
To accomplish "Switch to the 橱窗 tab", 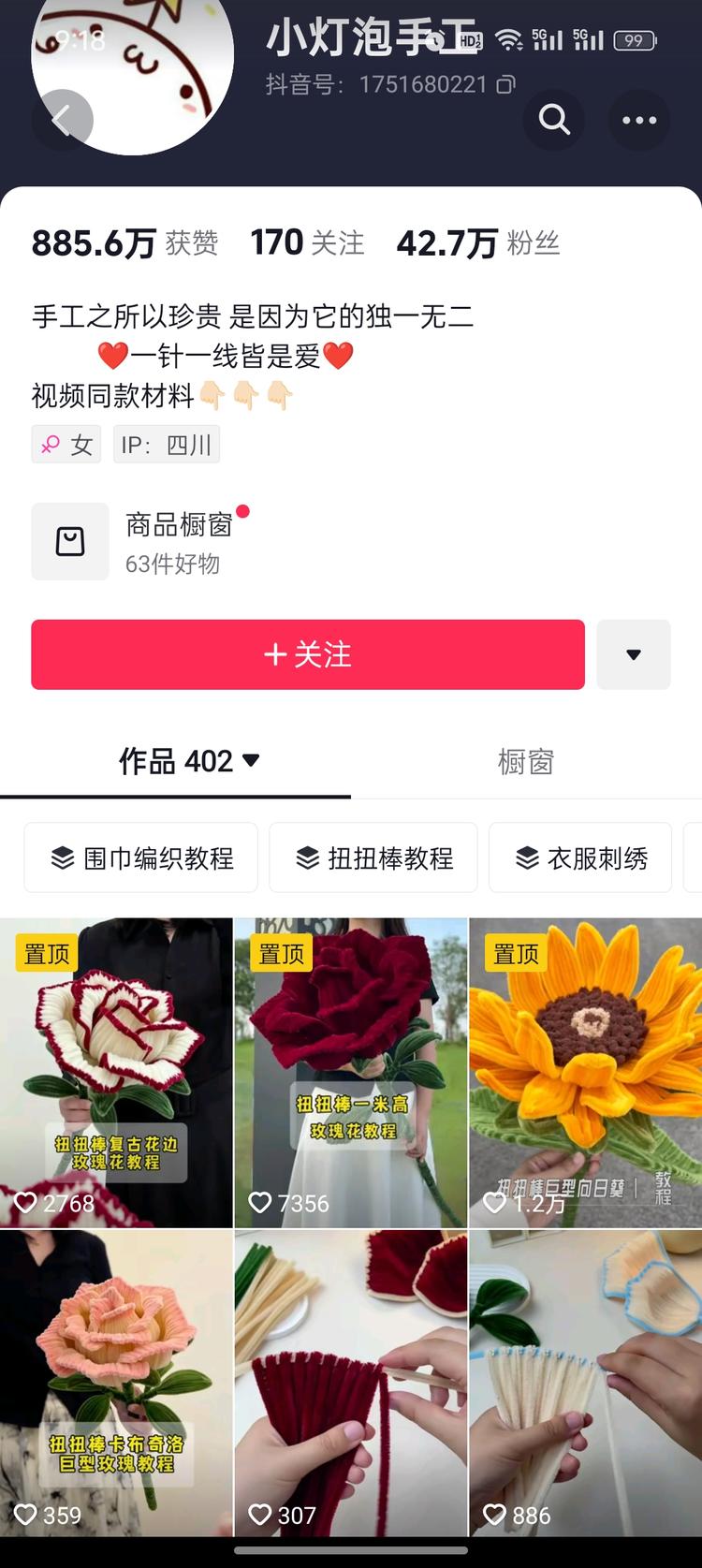I will (525, 761).
